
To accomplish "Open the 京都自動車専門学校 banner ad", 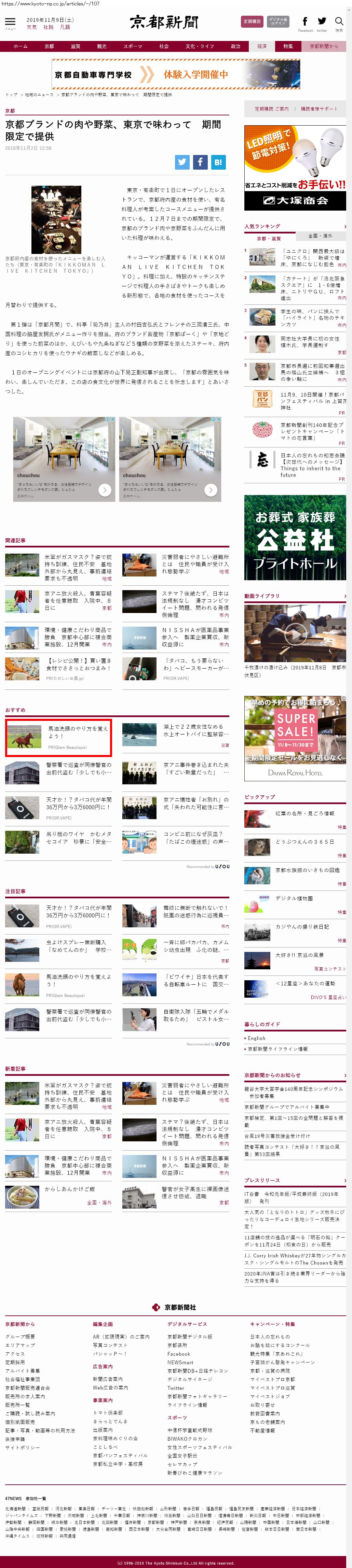I will (176, 74).
